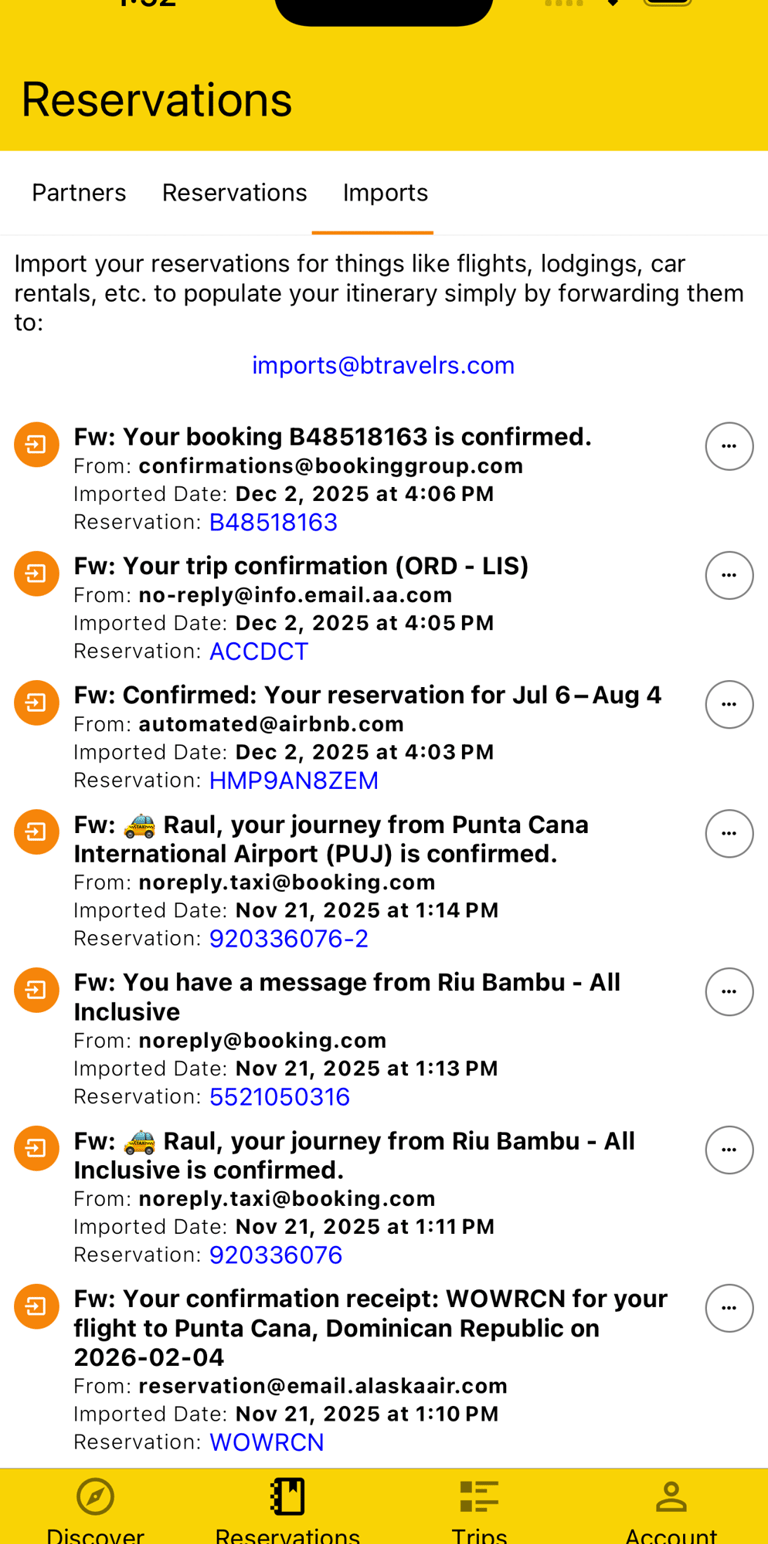Go to the Account tab
Image resolution: width=768 pixels, height=1544 pixels.
pyautogui.click(x=671, y=1508)
